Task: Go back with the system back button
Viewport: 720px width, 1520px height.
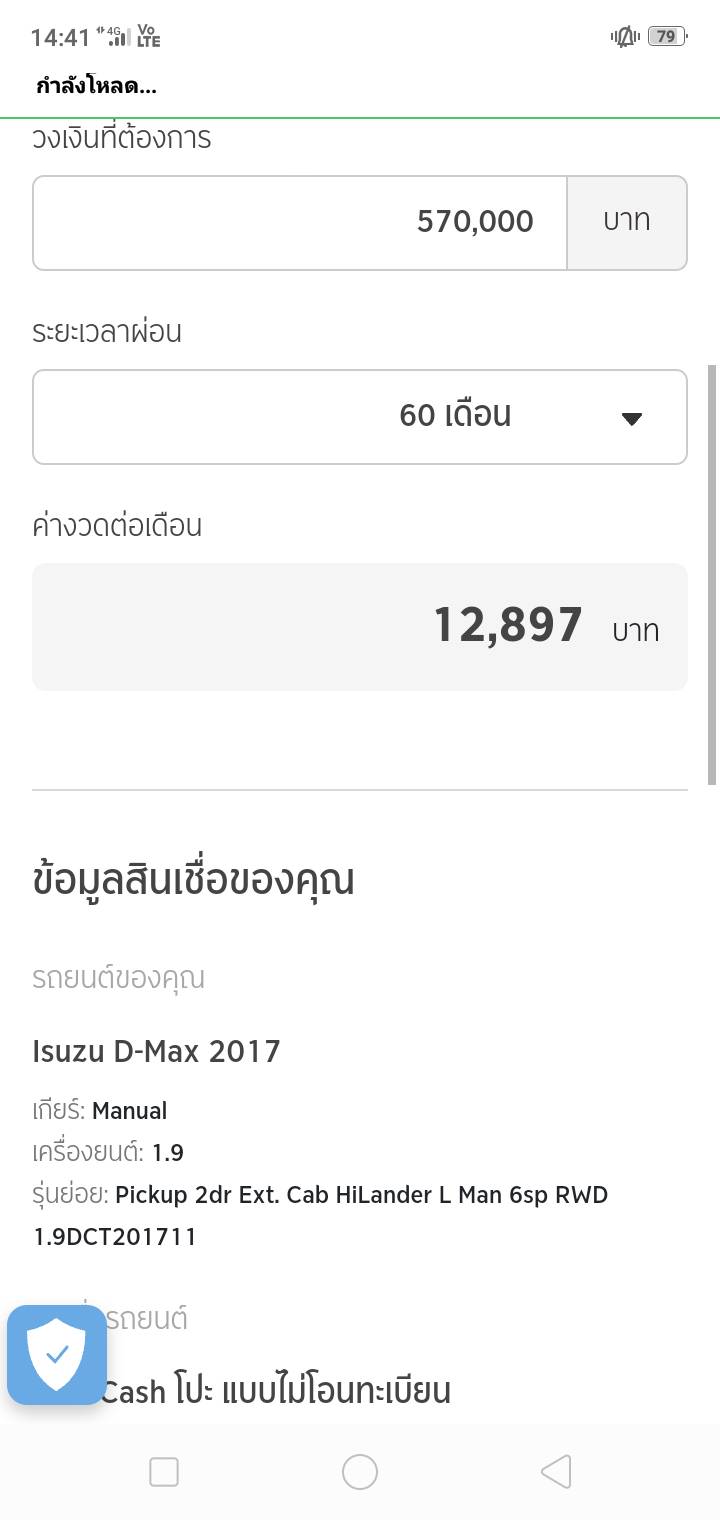Action: pos(556,1471)
